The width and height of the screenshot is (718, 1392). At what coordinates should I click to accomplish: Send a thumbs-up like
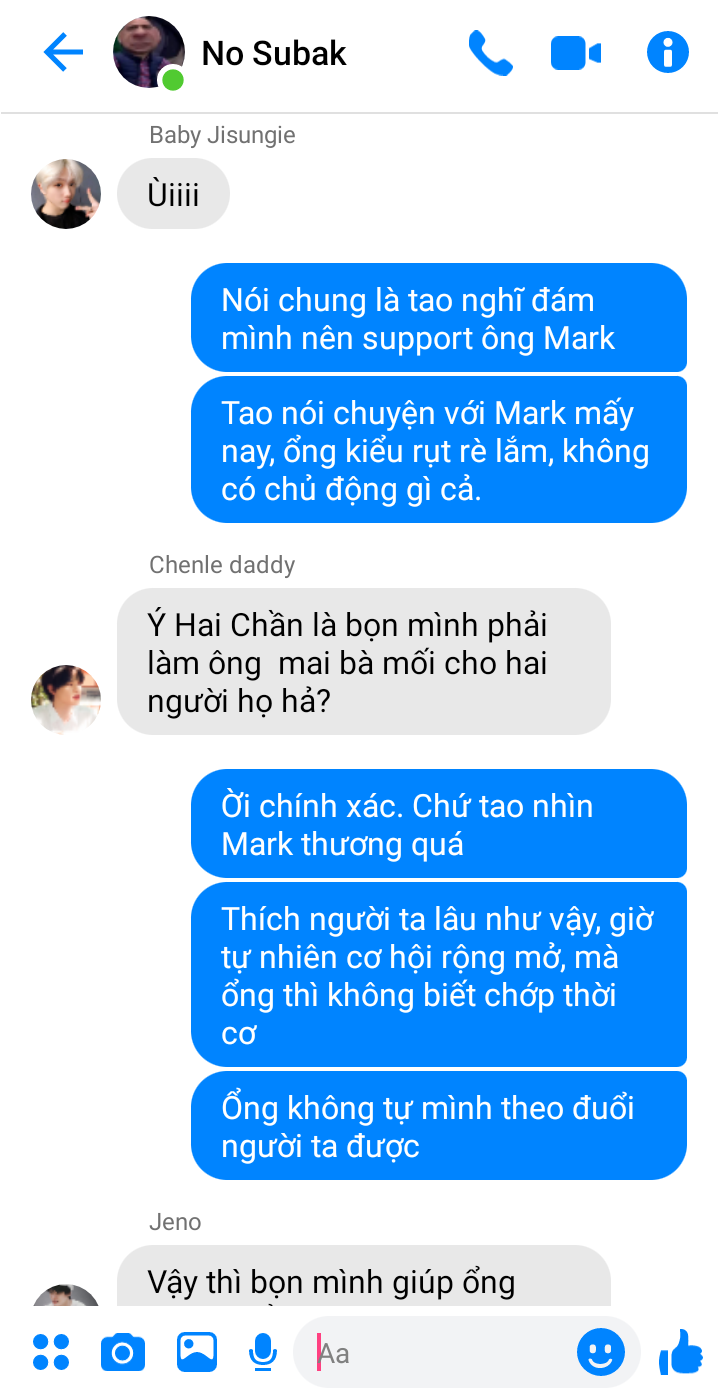(682, 1352)
